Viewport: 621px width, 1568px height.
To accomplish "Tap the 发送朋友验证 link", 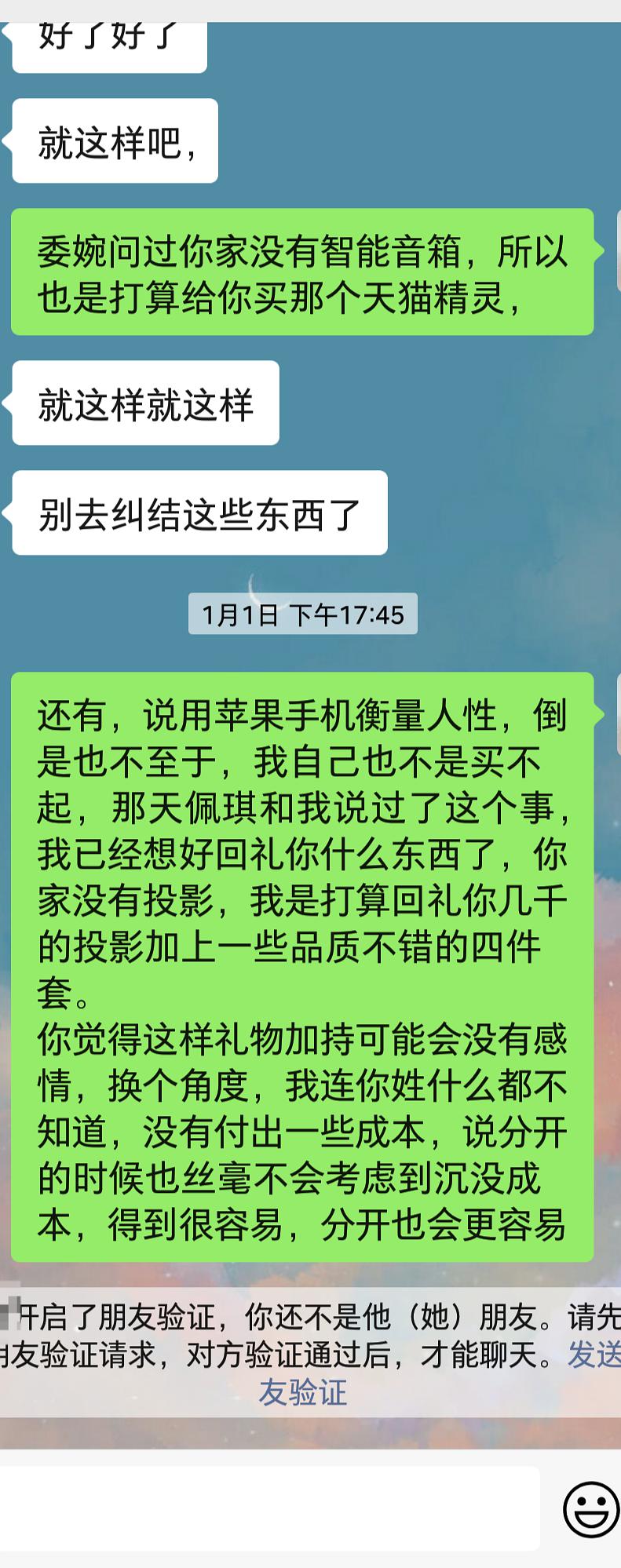I will 303,1393.
